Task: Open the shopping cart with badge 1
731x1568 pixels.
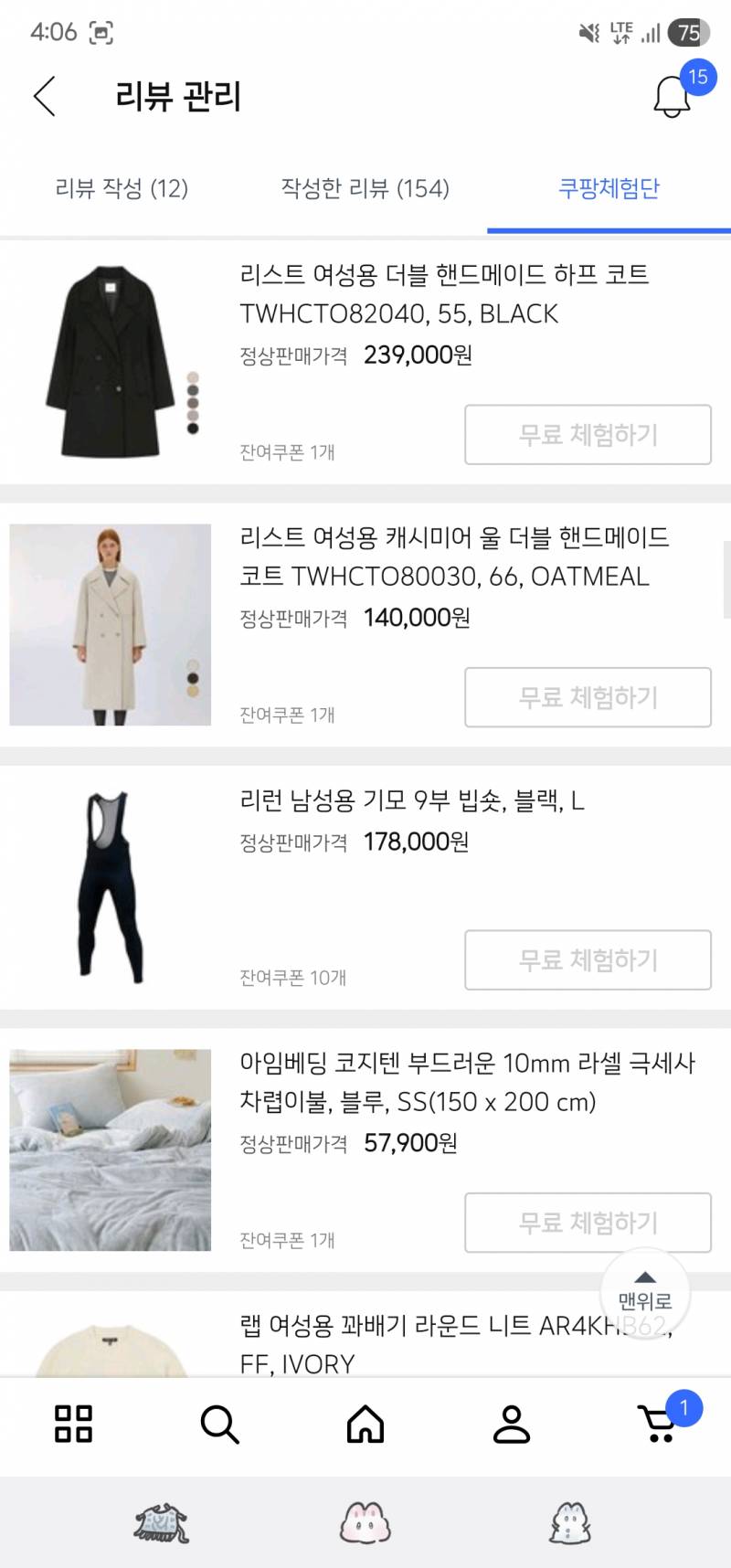Action: pos(658,1424)
